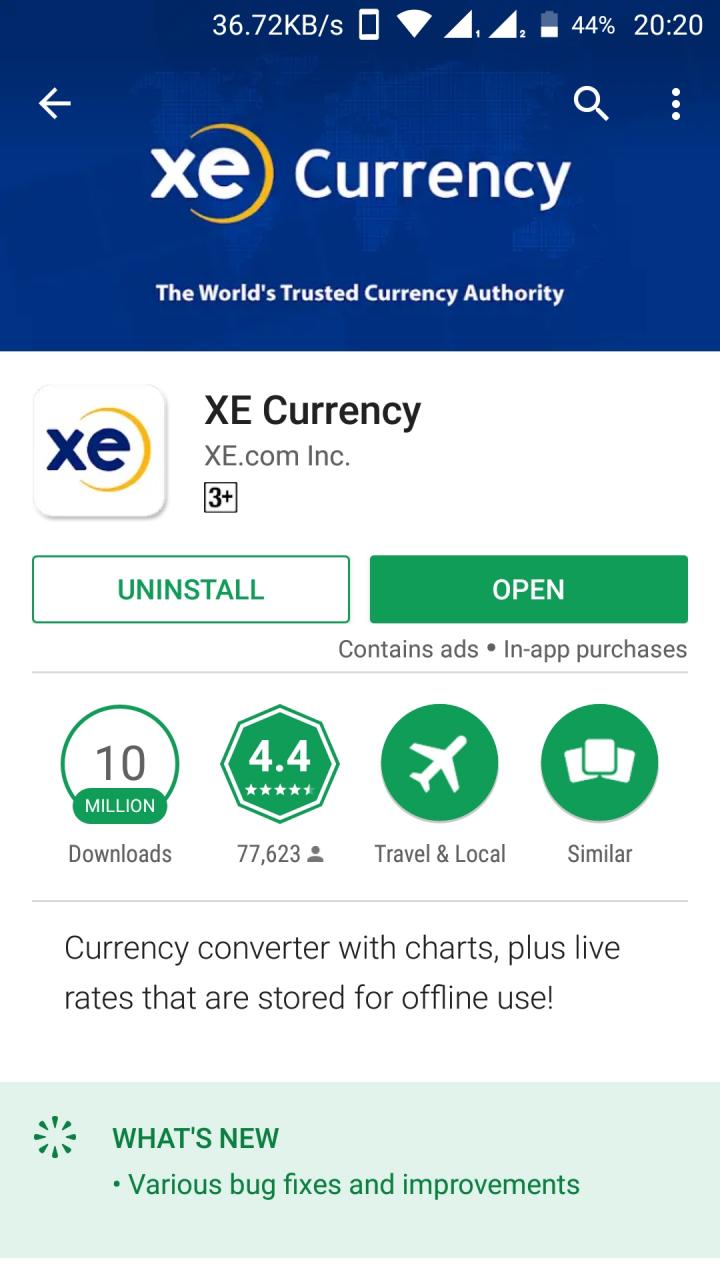
Task: Tap the XE.com Inc. developer name
Action: tap(277, 456)
